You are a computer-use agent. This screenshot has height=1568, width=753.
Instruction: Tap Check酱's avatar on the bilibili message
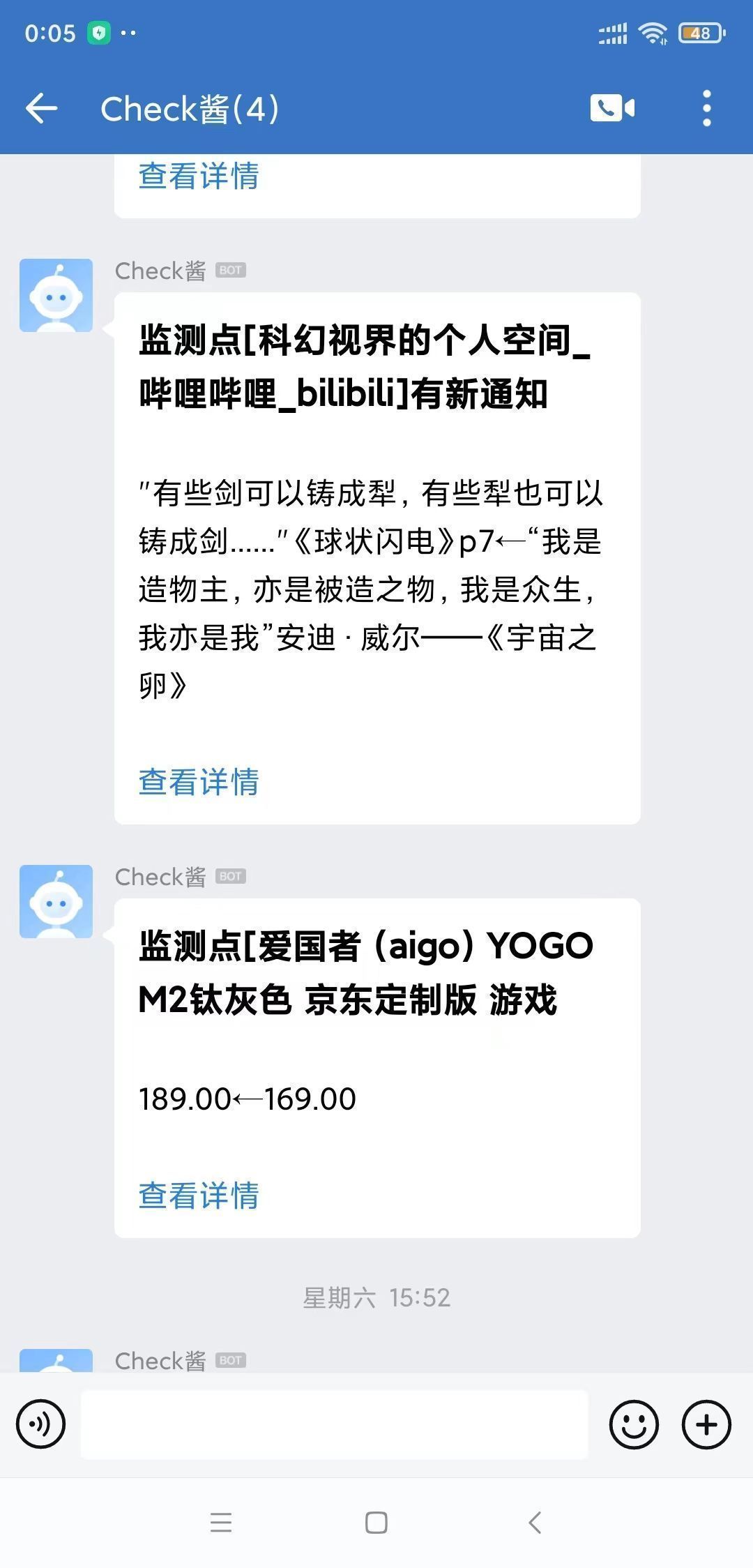[x=56, y=294]
